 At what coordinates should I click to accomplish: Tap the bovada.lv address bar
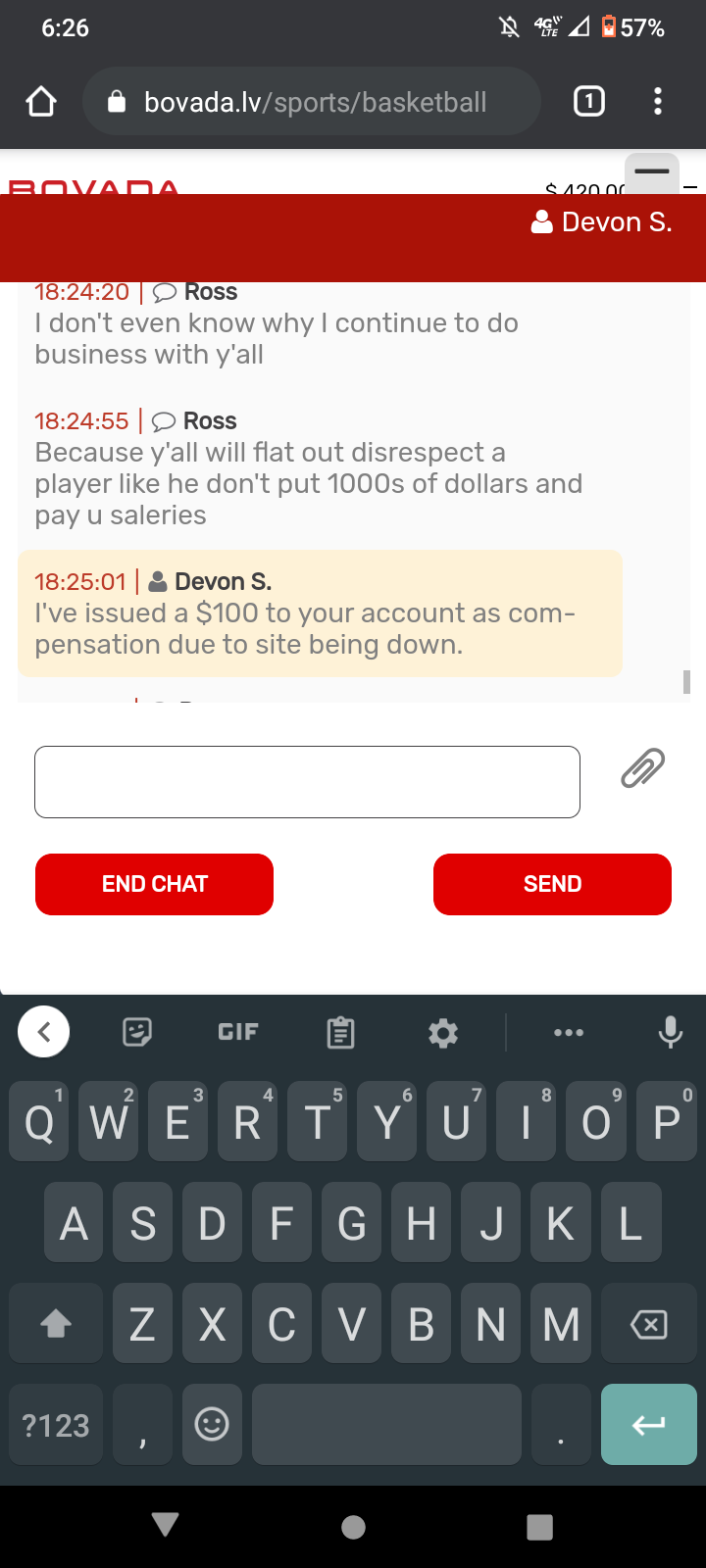[x=314, y=102]
